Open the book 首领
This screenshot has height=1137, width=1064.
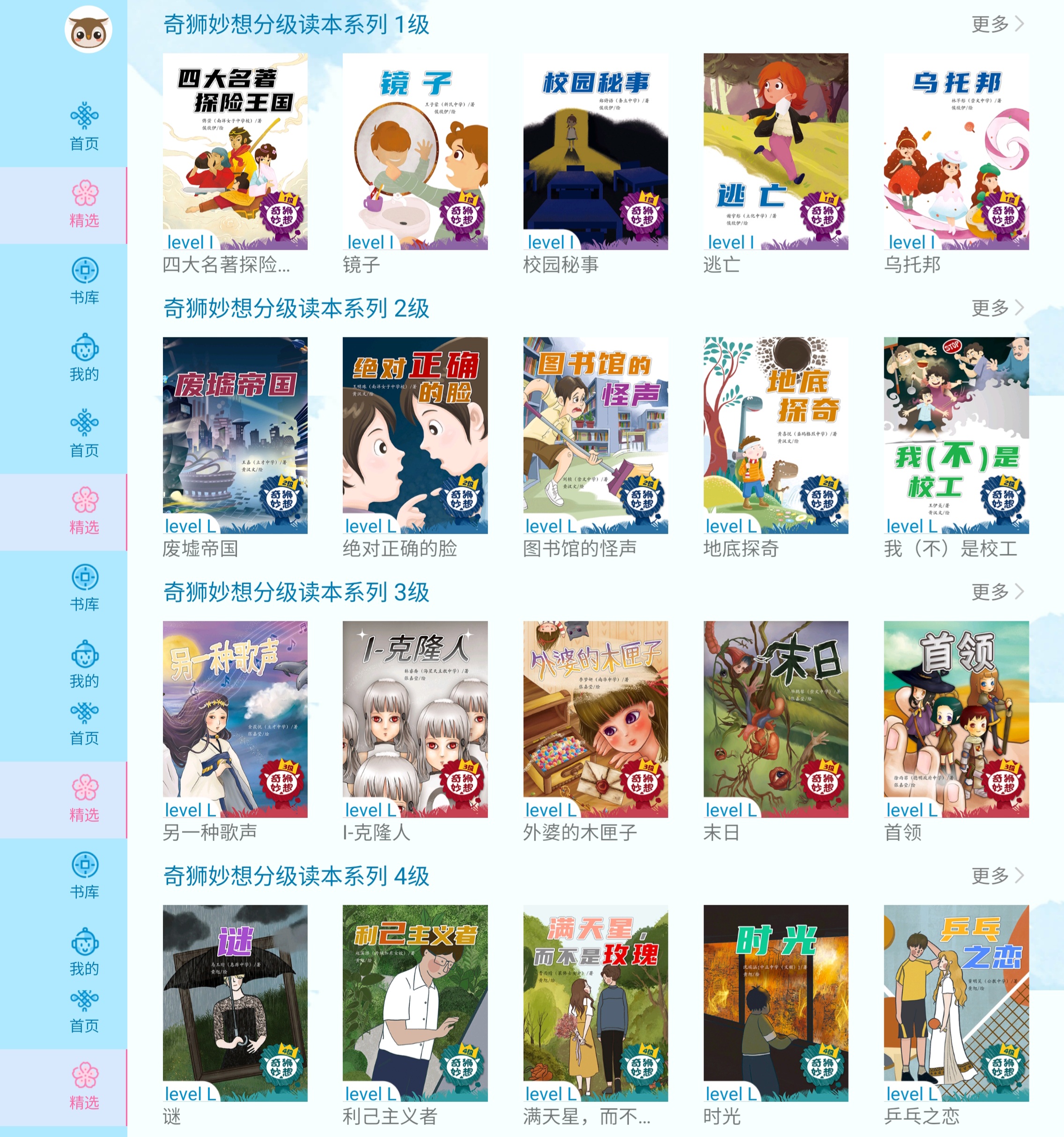click(956, 719)
